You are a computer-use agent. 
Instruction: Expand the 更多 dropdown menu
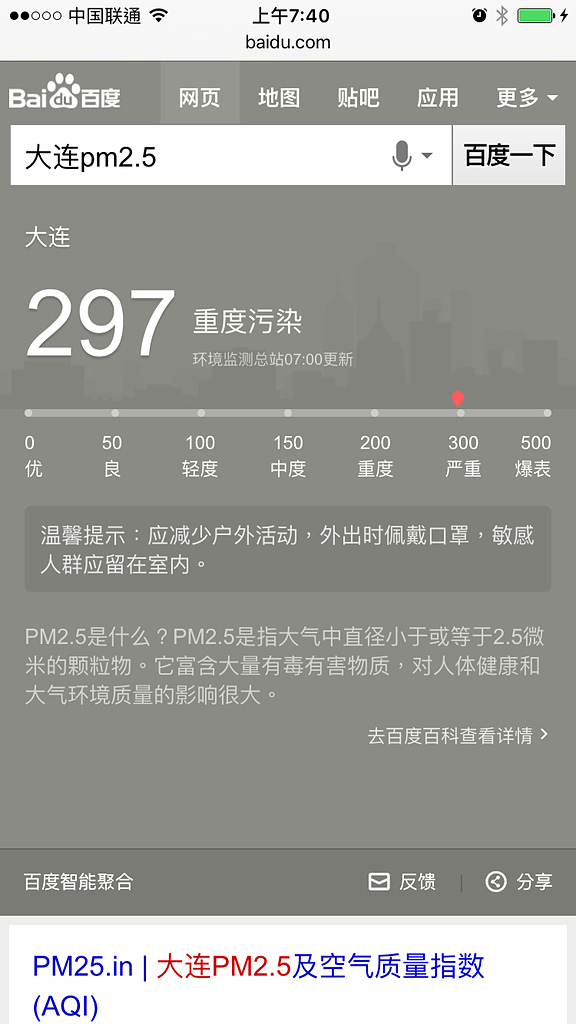pyautogui.click(x=527, y=98)
